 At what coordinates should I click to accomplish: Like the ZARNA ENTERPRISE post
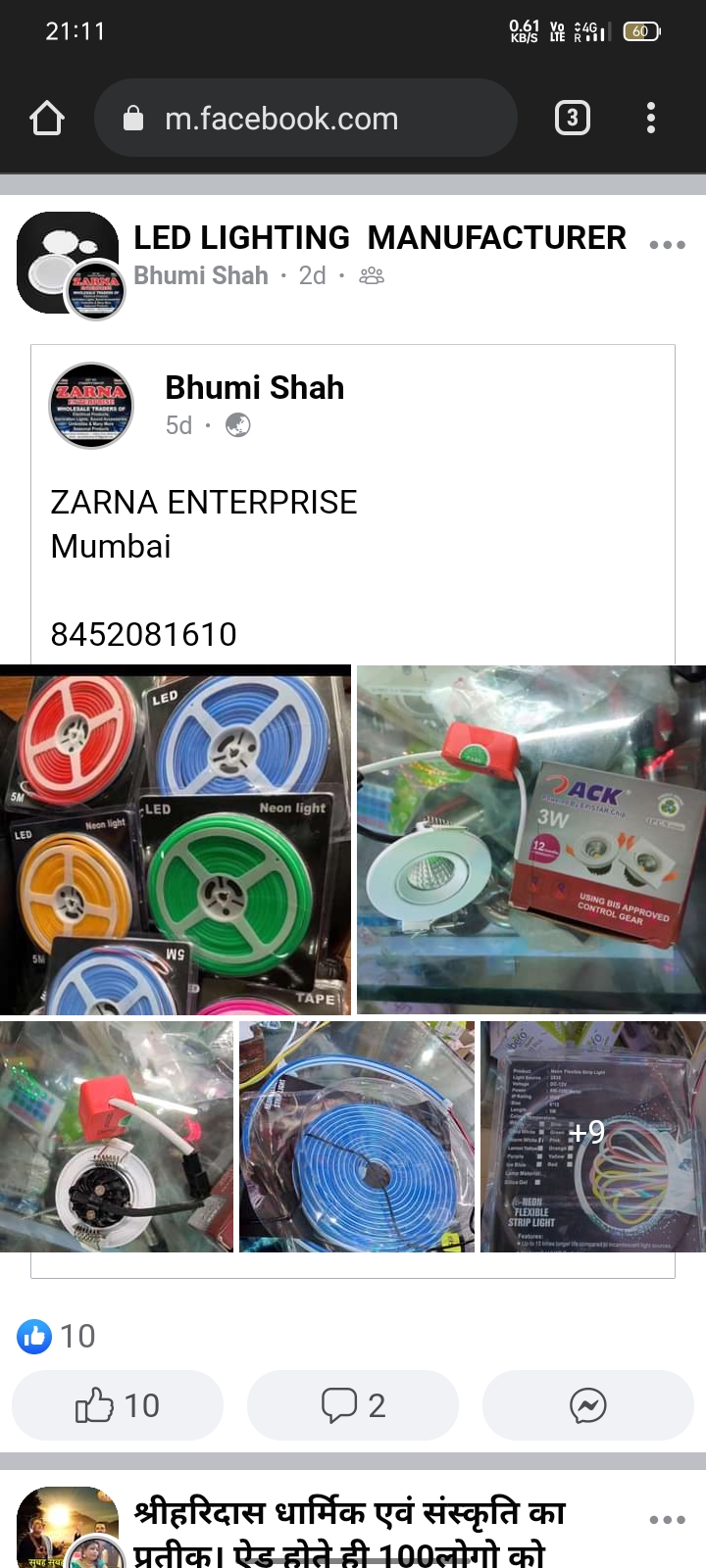[x=118, y=1405]
